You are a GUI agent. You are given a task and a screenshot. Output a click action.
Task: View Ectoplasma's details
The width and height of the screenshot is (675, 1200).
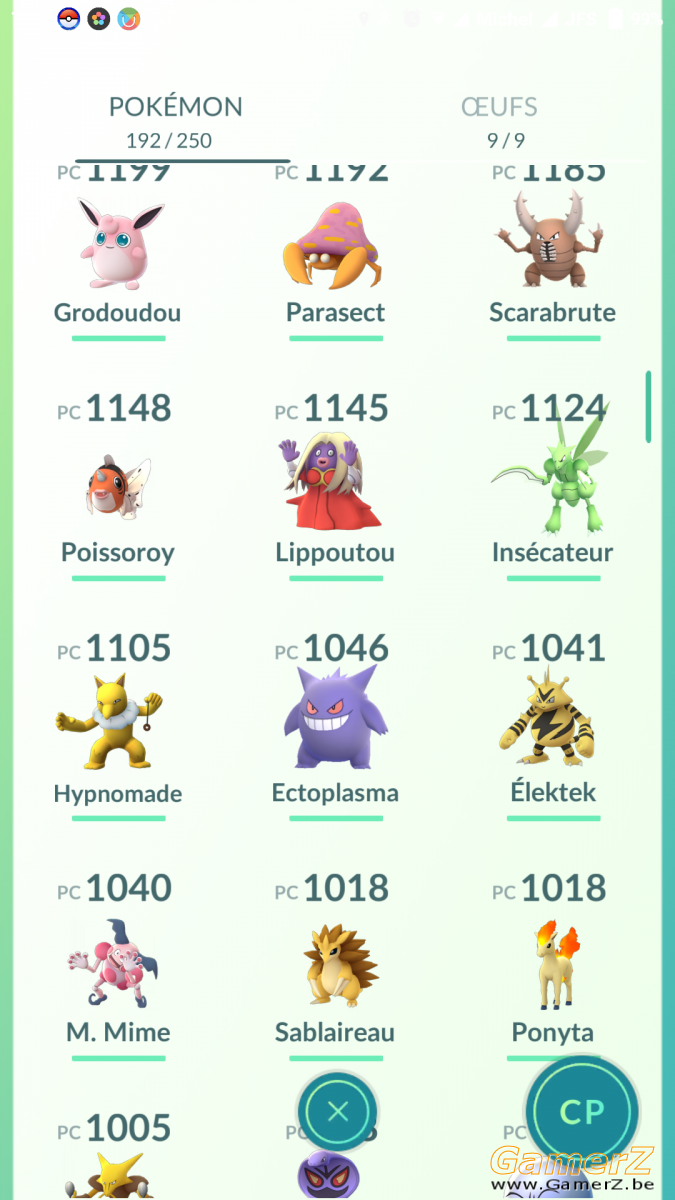tap(336, 728)
